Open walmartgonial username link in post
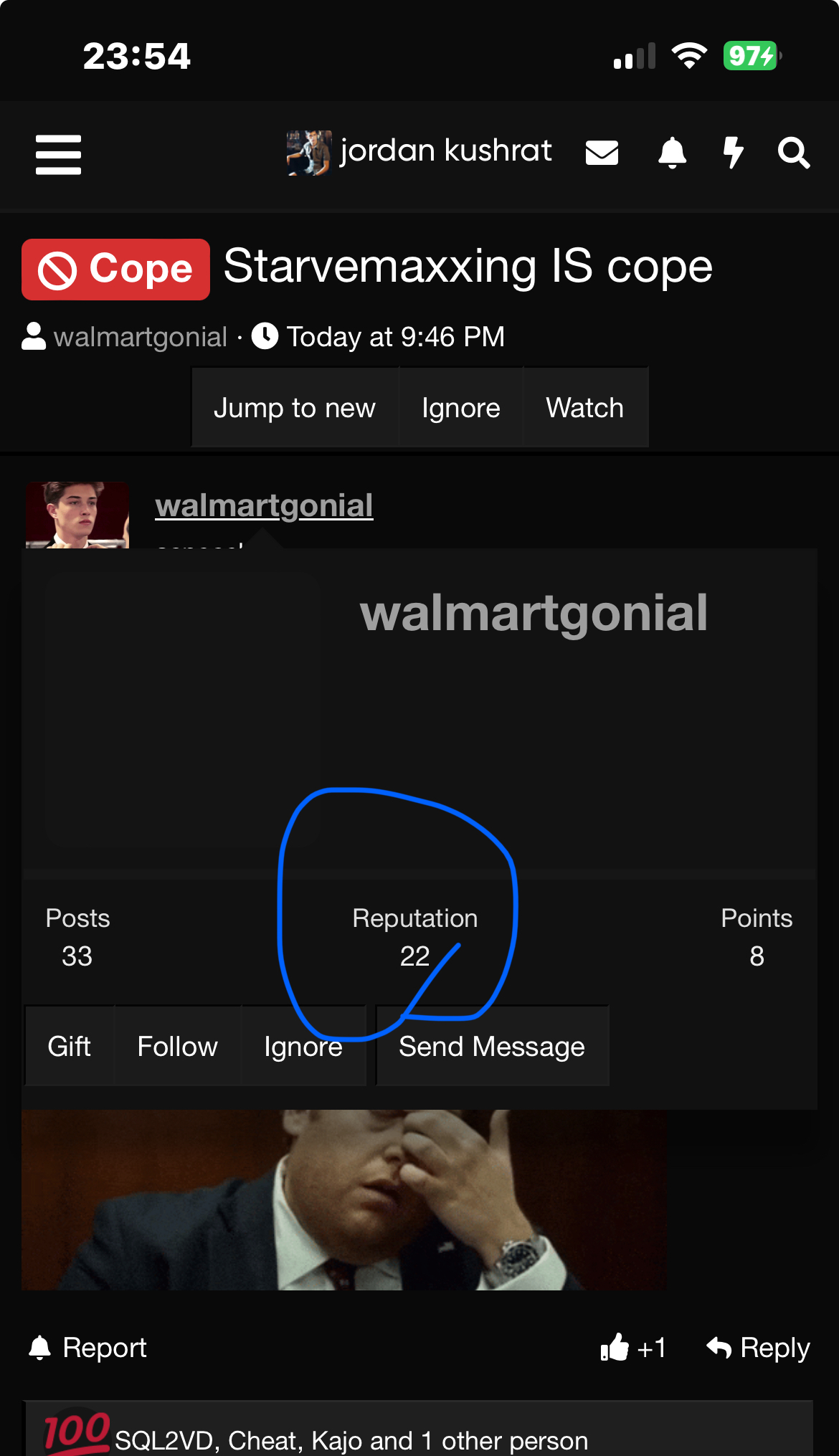 click(x=264, y=506)
